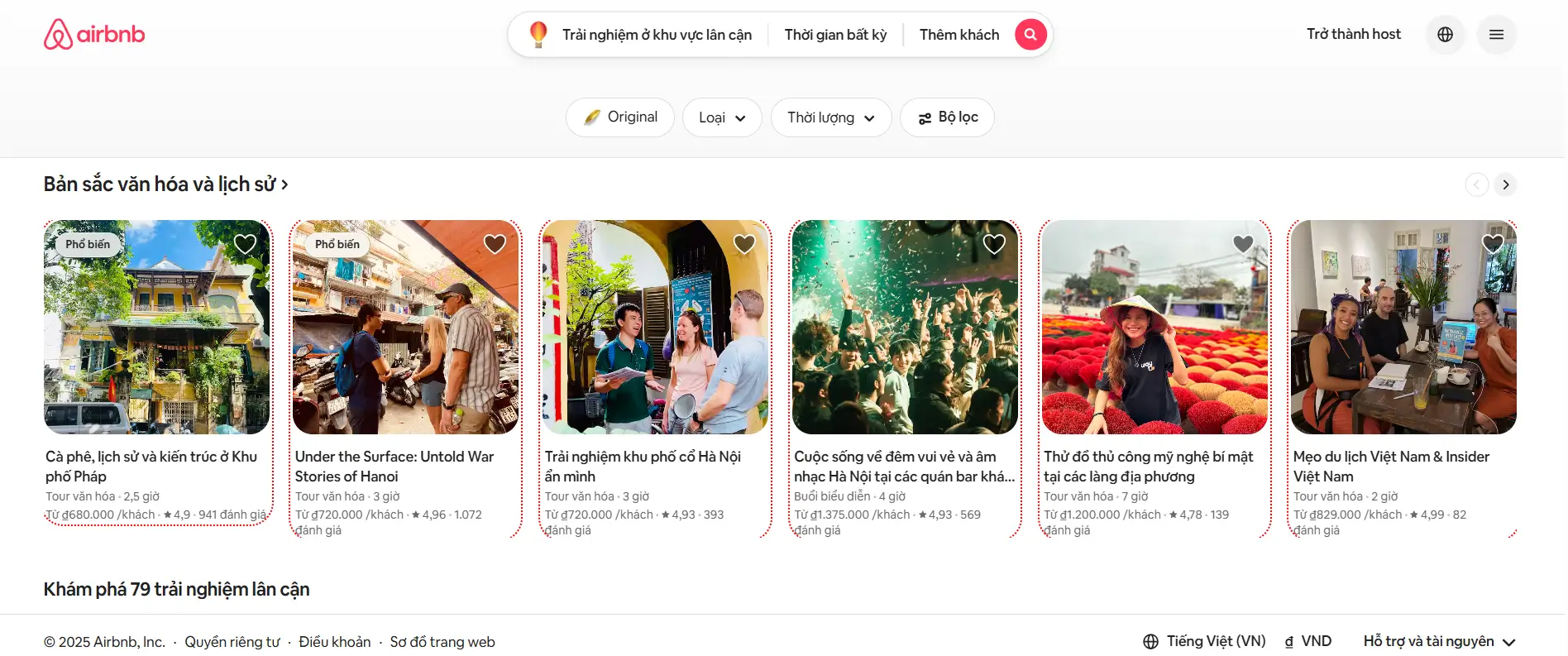Show next experiences in carousel
1568x656 pixels.
coord(1505,184)
